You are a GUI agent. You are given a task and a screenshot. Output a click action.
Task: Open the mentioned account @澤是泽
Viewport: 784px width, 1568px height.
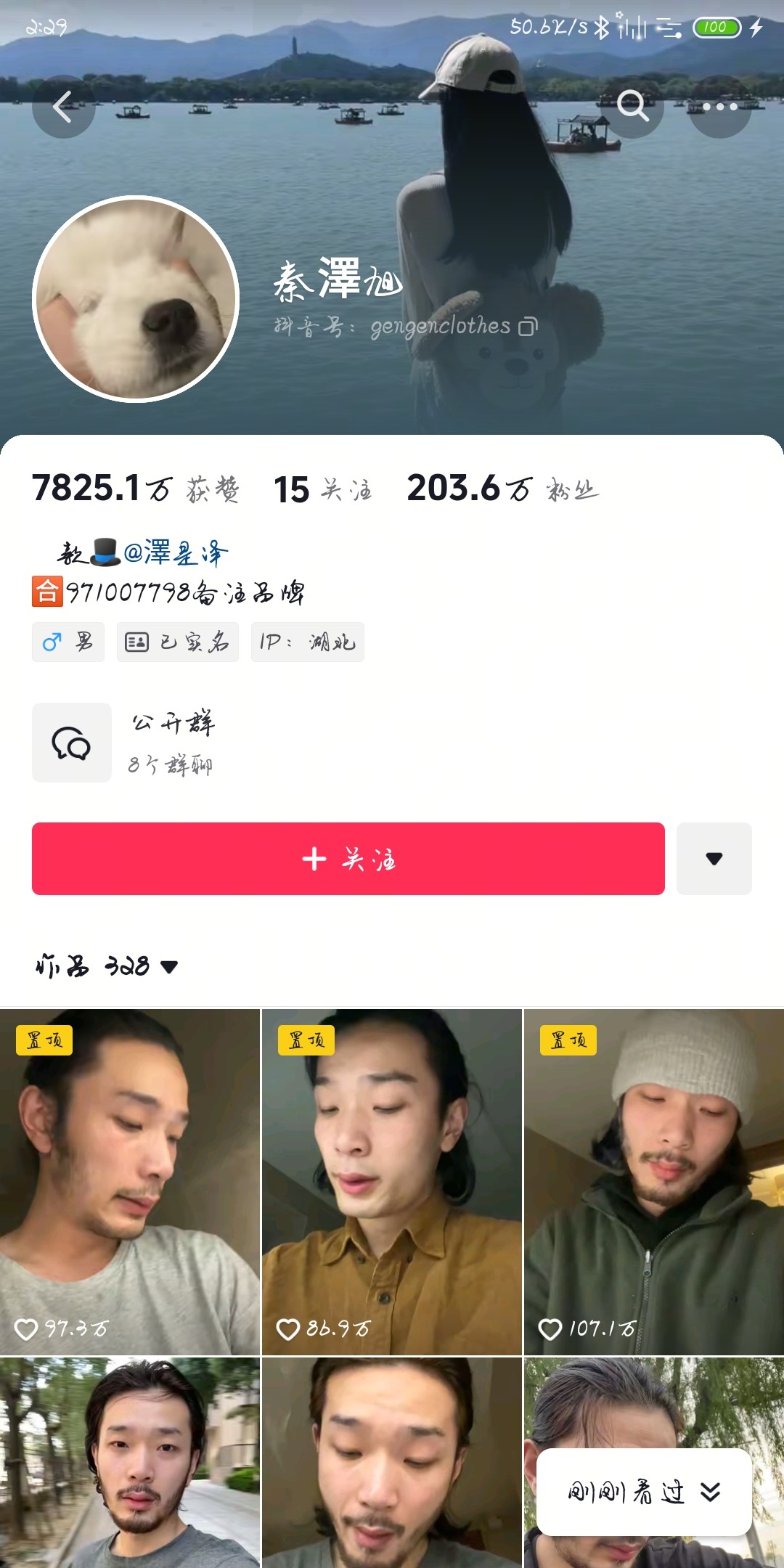coord(176,553)
